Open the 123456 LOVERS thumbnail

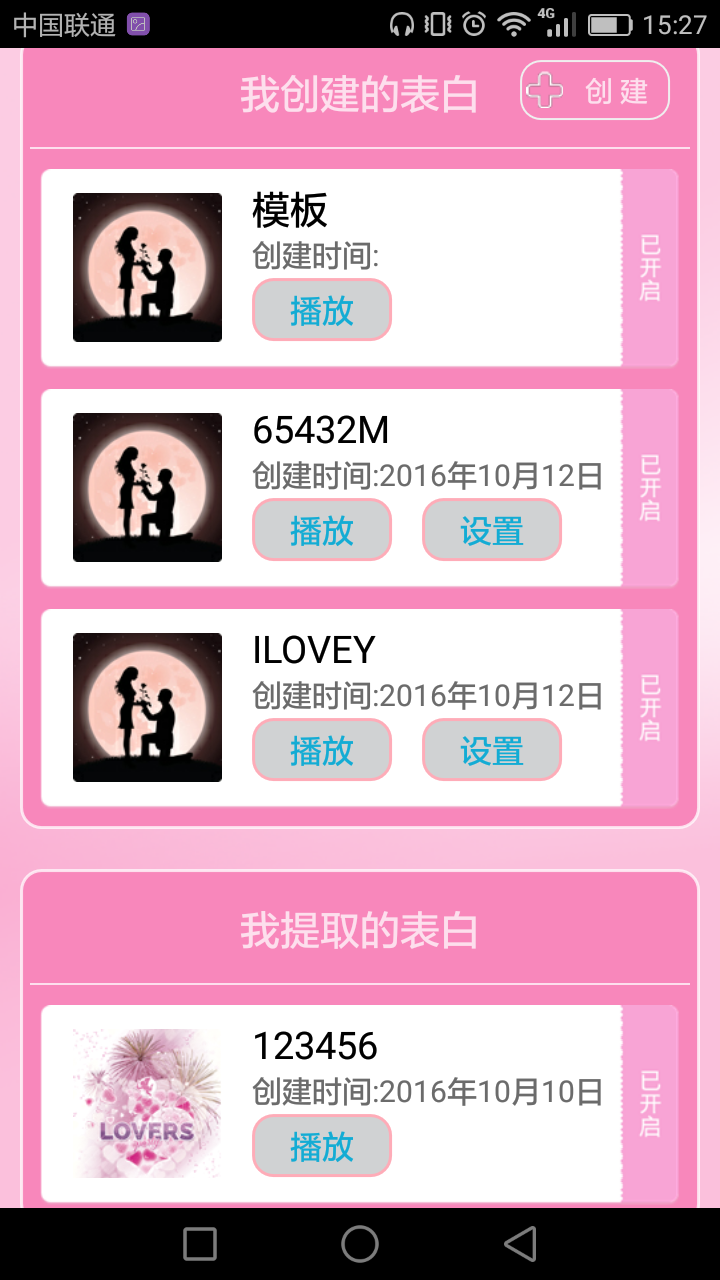[x=147, y=1104]
